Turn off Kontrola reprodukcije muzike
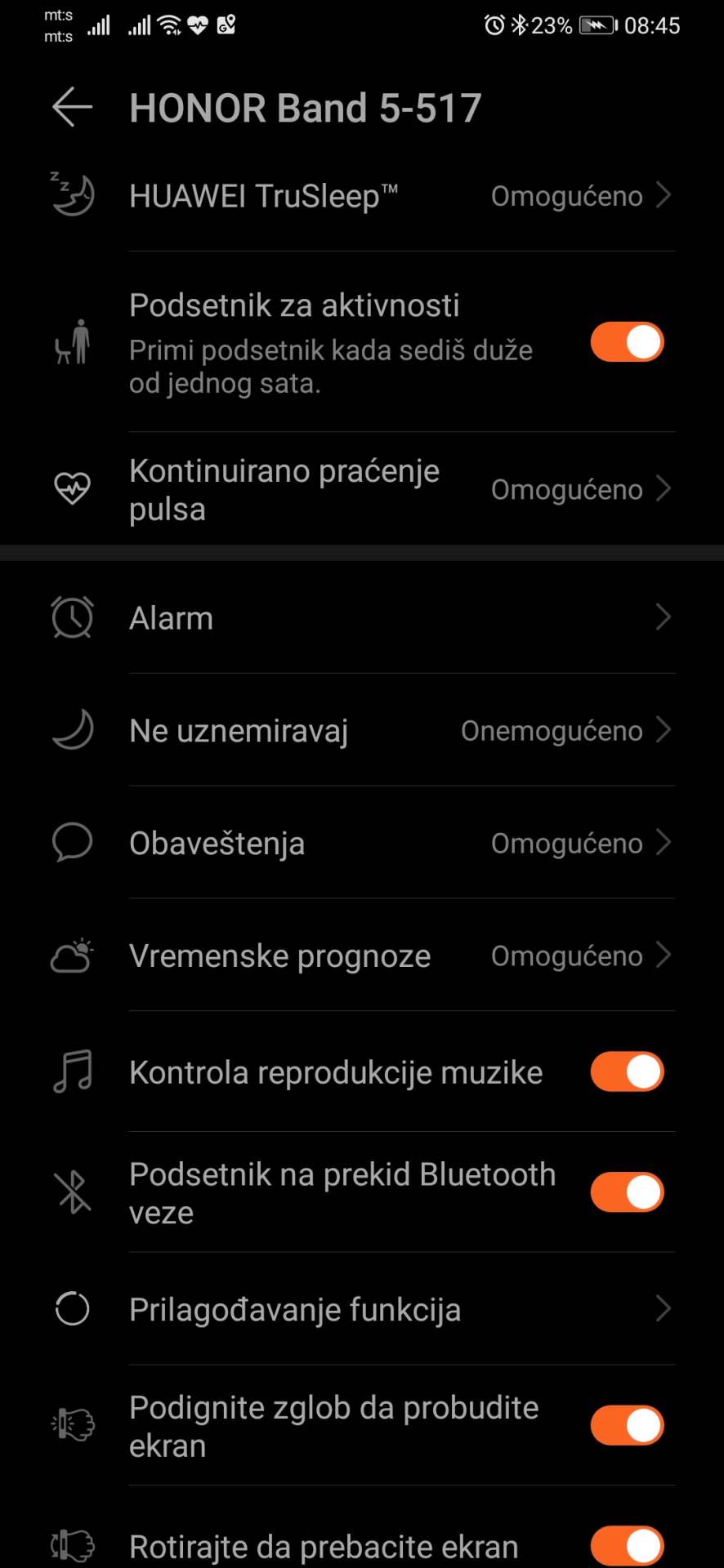Image resolution: width=724 pixels, height=1568 pixels. [x=626, y=1071]
